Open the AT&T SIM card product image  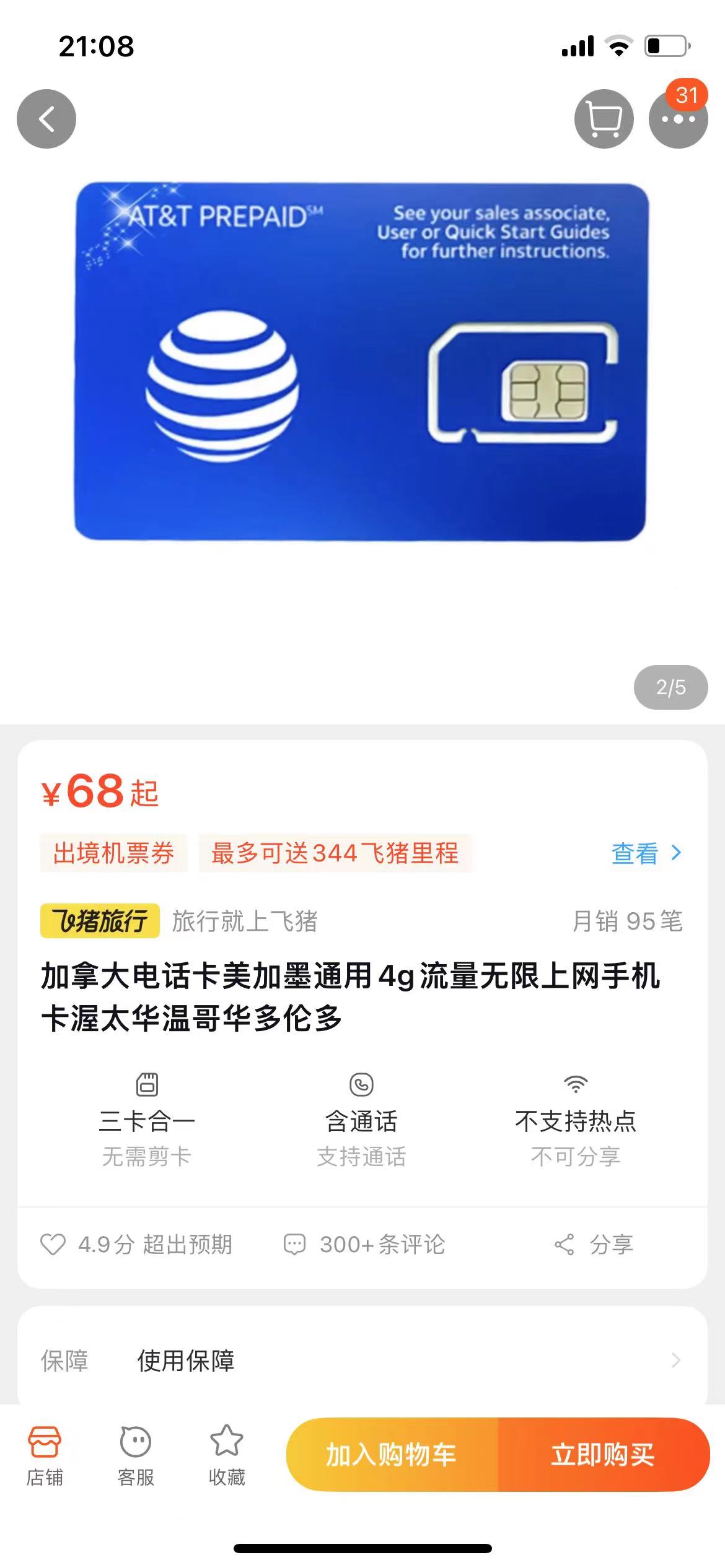click(x=361, y=361)
